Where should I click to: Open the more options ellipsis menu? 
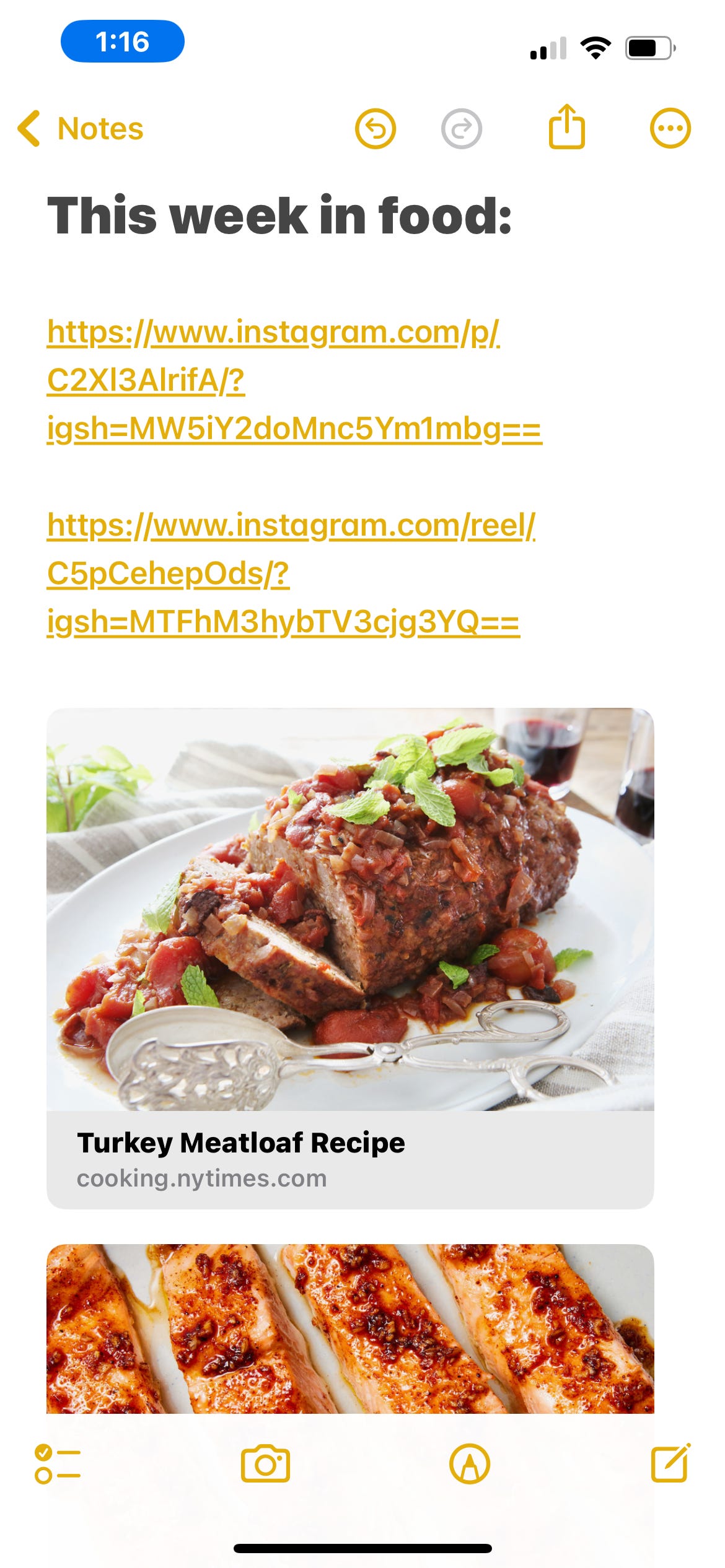[670, 129]
